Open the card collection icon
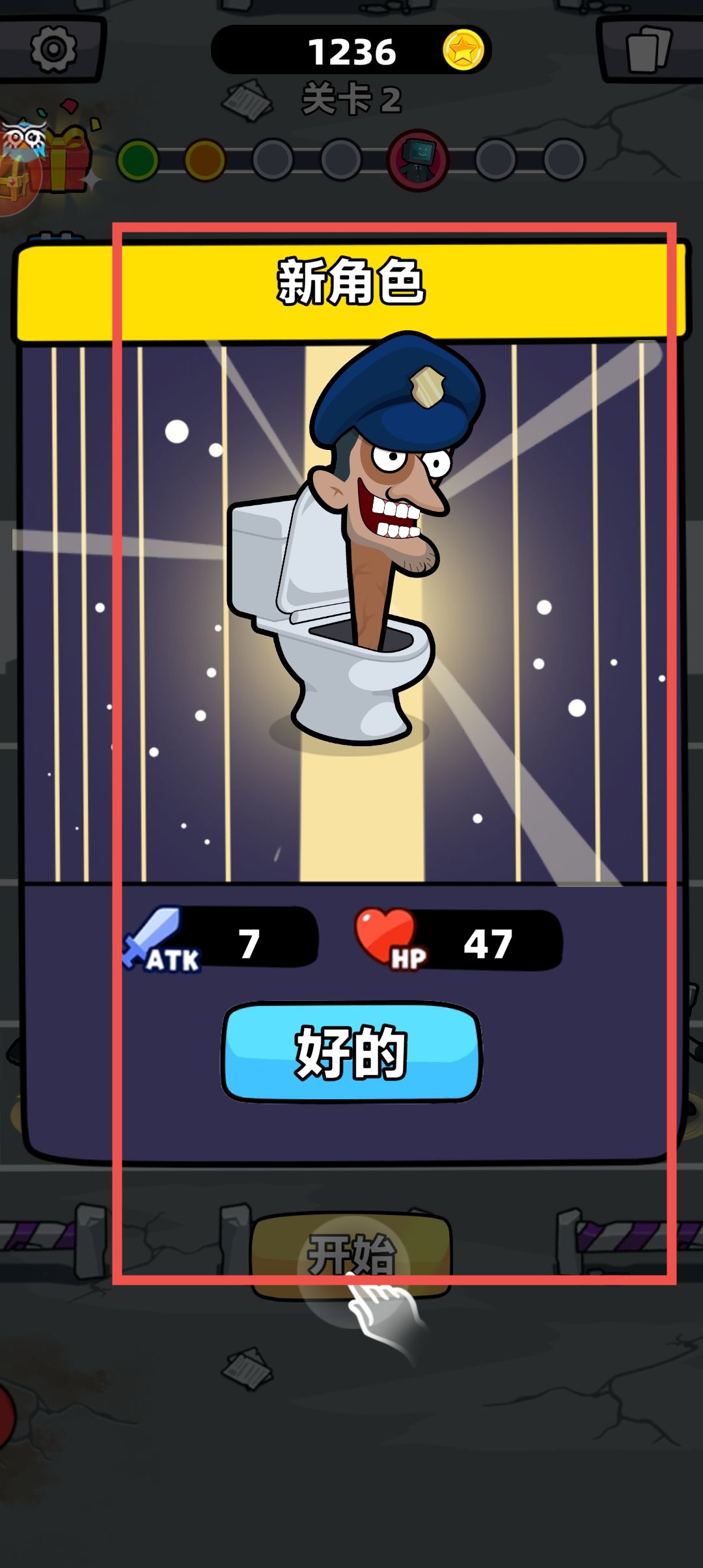The image size is (703, 1568). click(648, 49)
